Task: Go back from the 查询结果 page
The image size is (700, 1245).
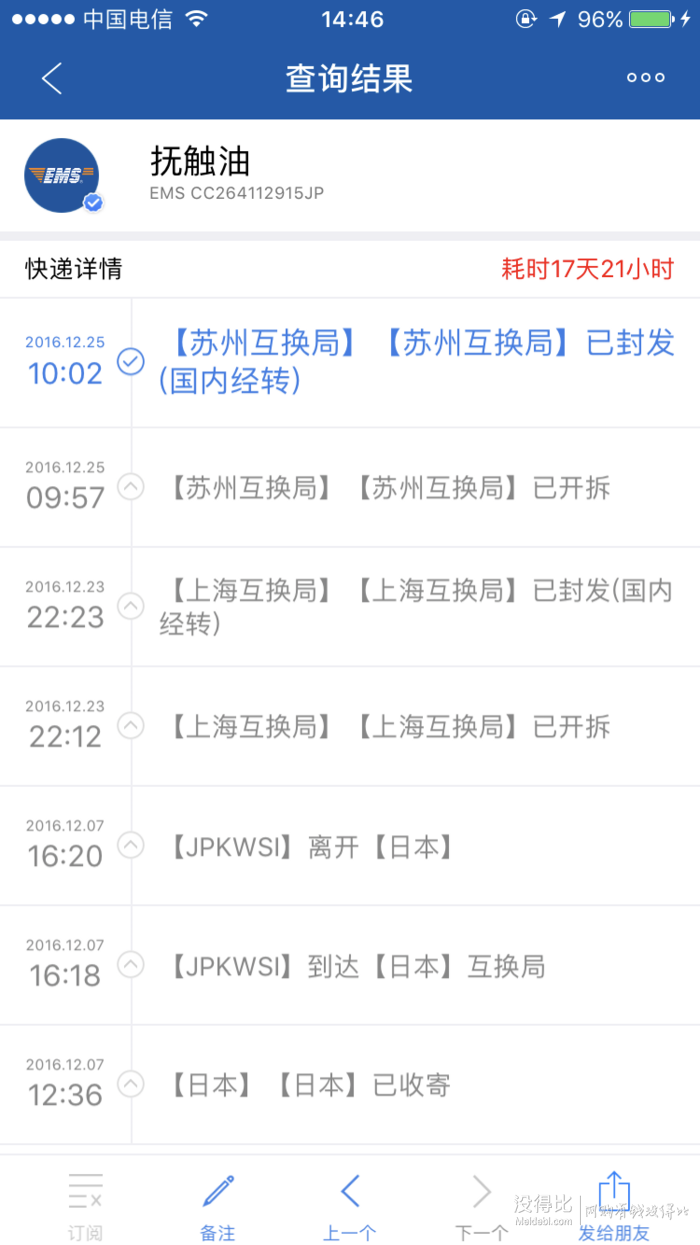Action: coord(52,78)
